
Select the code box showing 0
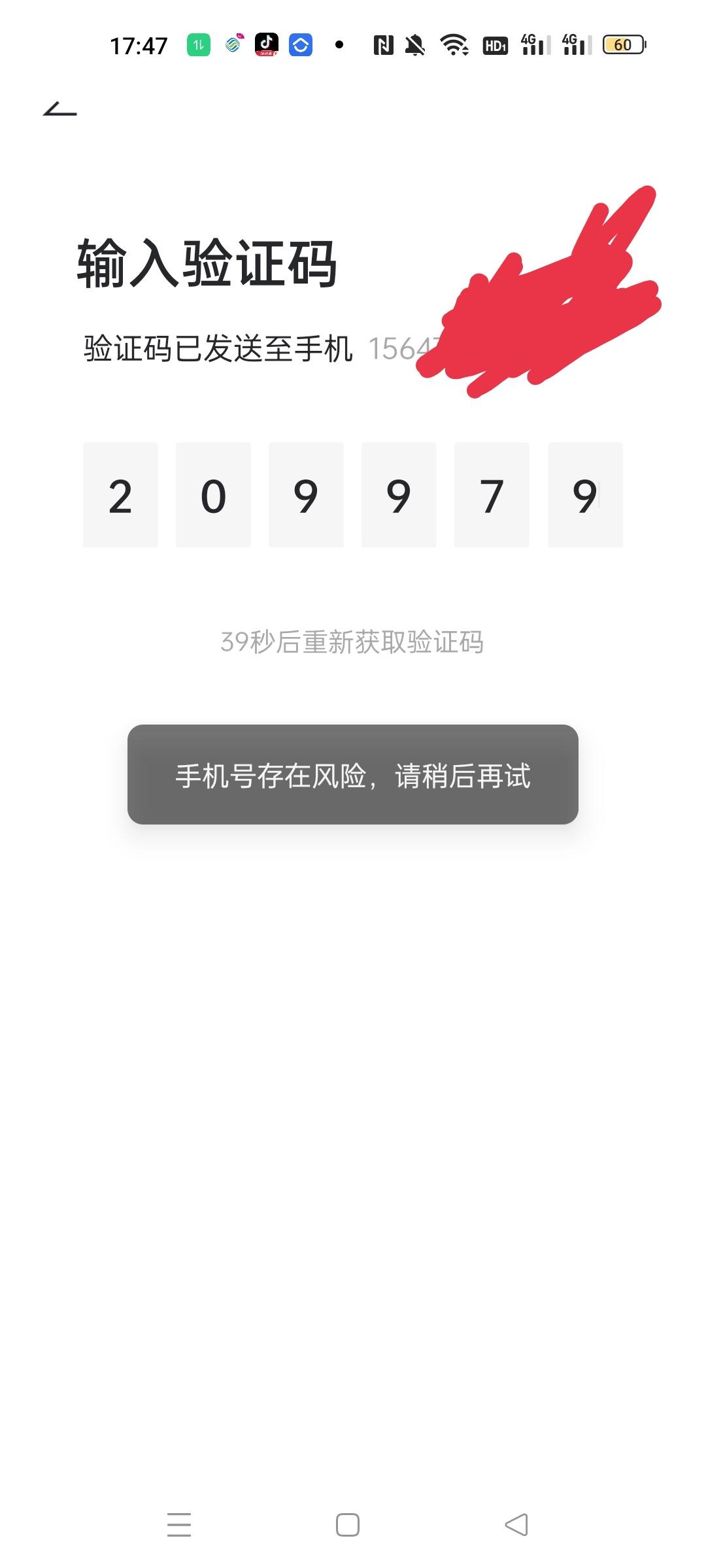coord(213,495)
